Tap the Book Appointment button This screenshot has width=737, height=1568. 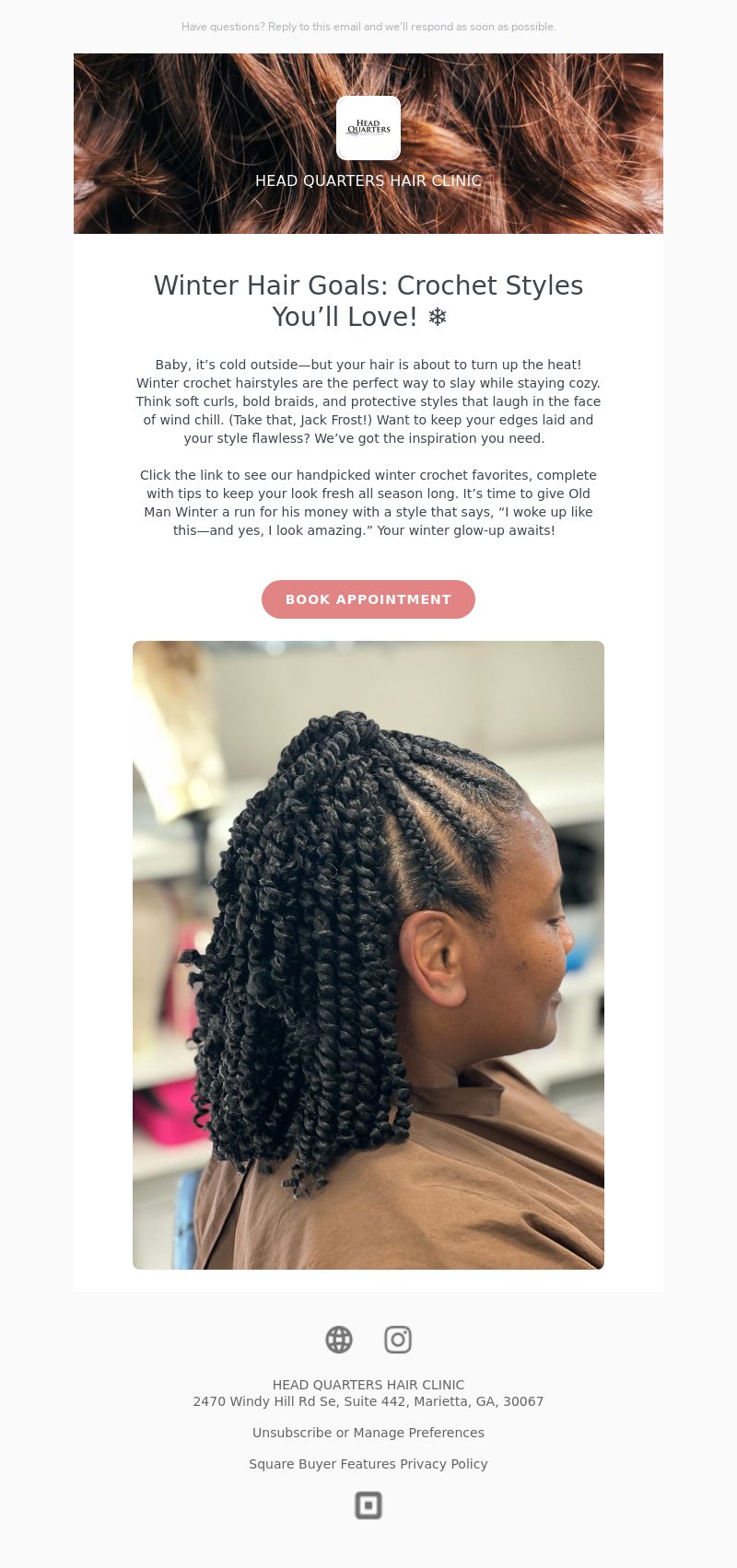[368, 599]
